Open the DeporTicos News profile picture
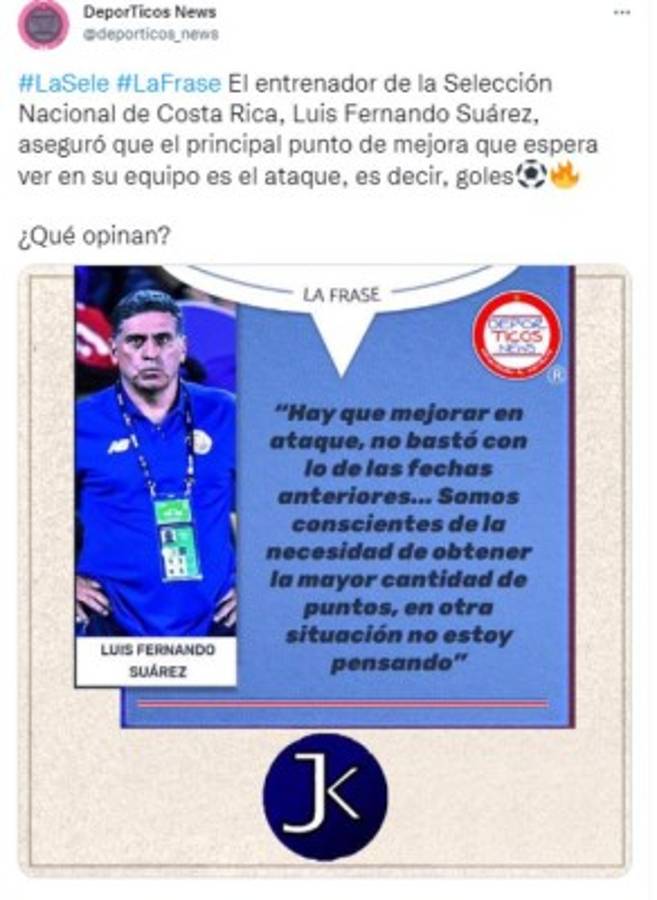Screen dimensions: 657x900 point(43,24)
